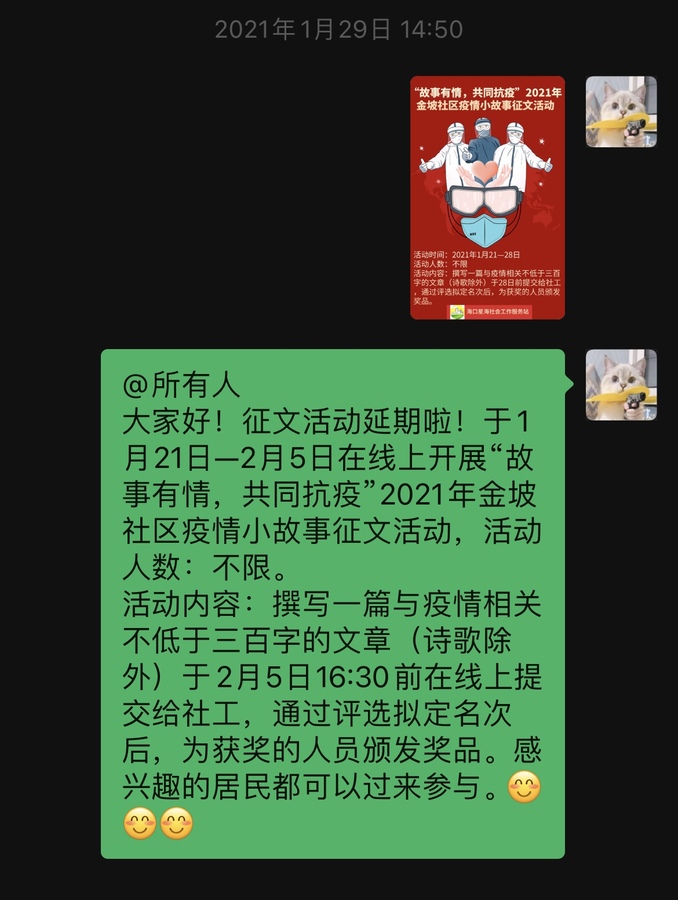Open the cat avatar beside the poster image
Image resolution: width=678 pixels, height=900 pixels.
621,112
